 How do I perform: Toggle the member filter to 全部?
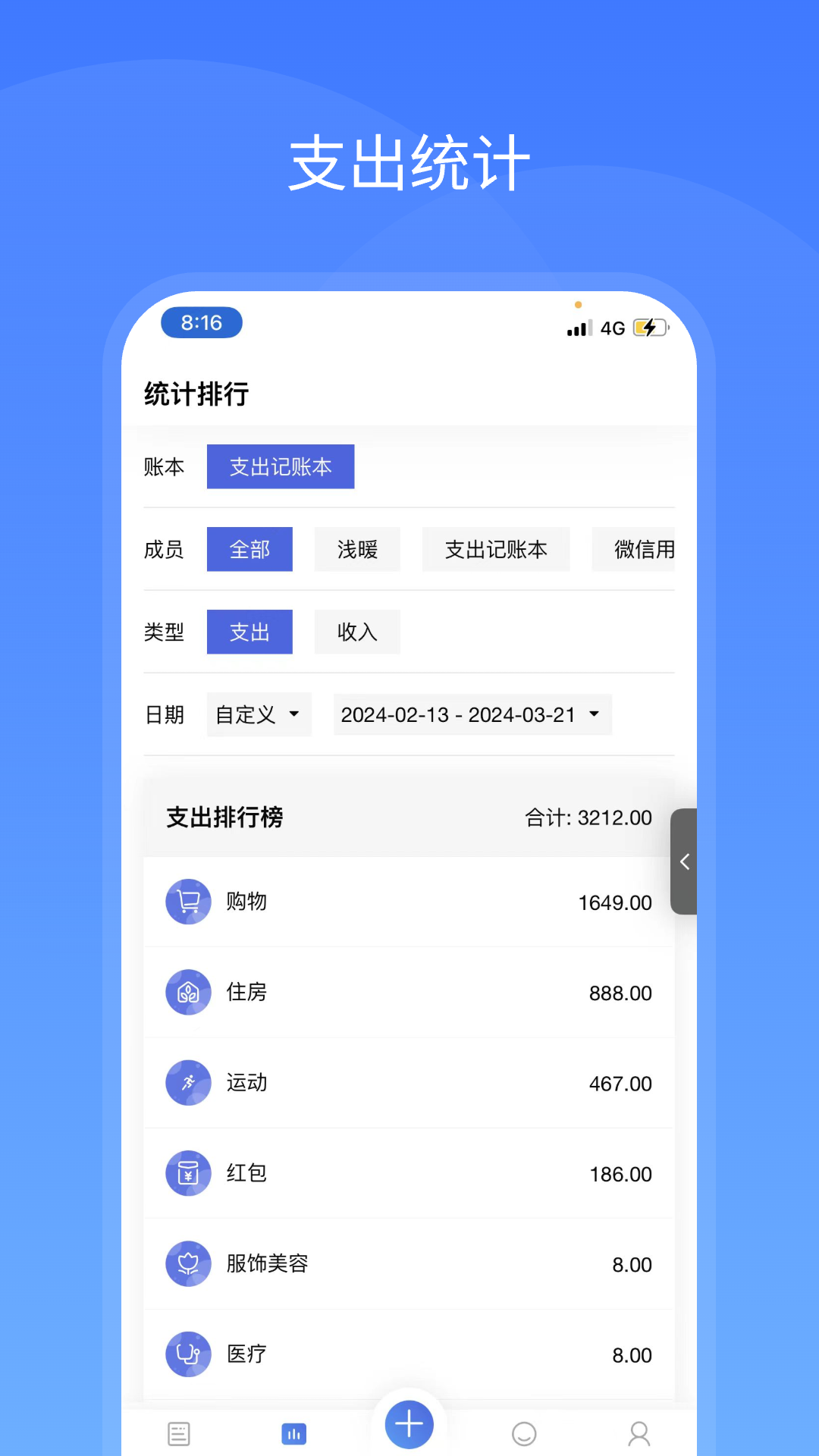[x=249, y=549]
